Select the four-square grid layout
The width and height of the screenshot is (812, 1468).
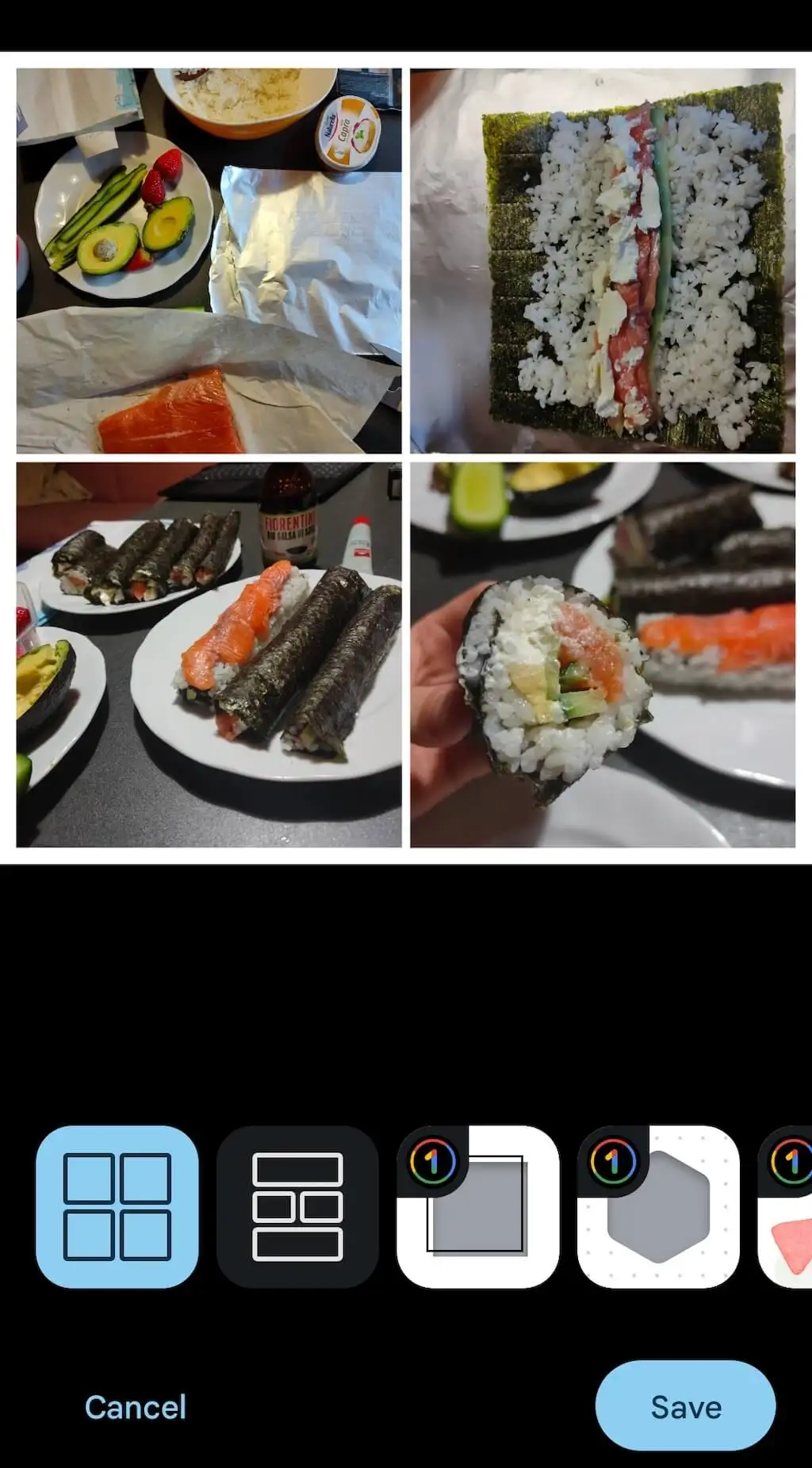pos(117,1206)
